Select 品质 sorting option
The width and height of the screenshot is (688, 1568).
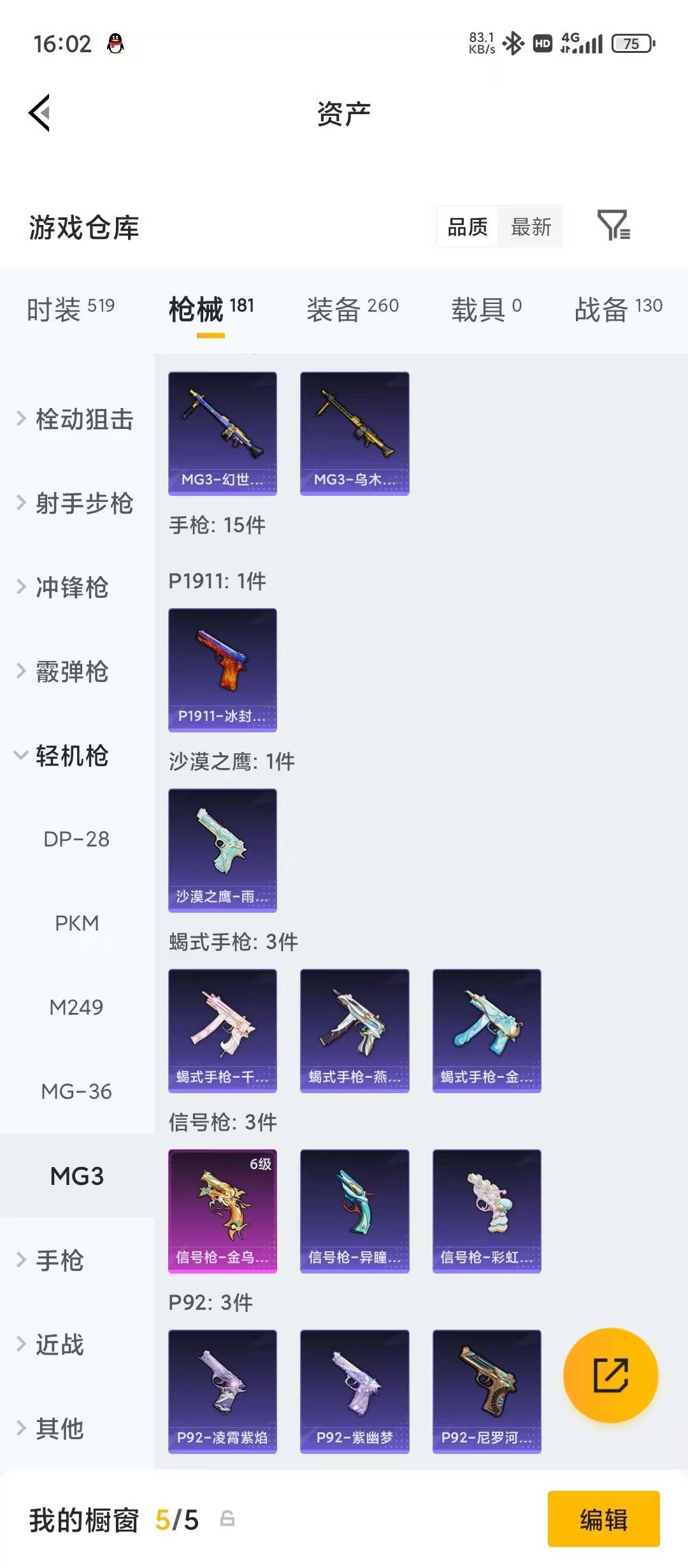click(466, 228)
